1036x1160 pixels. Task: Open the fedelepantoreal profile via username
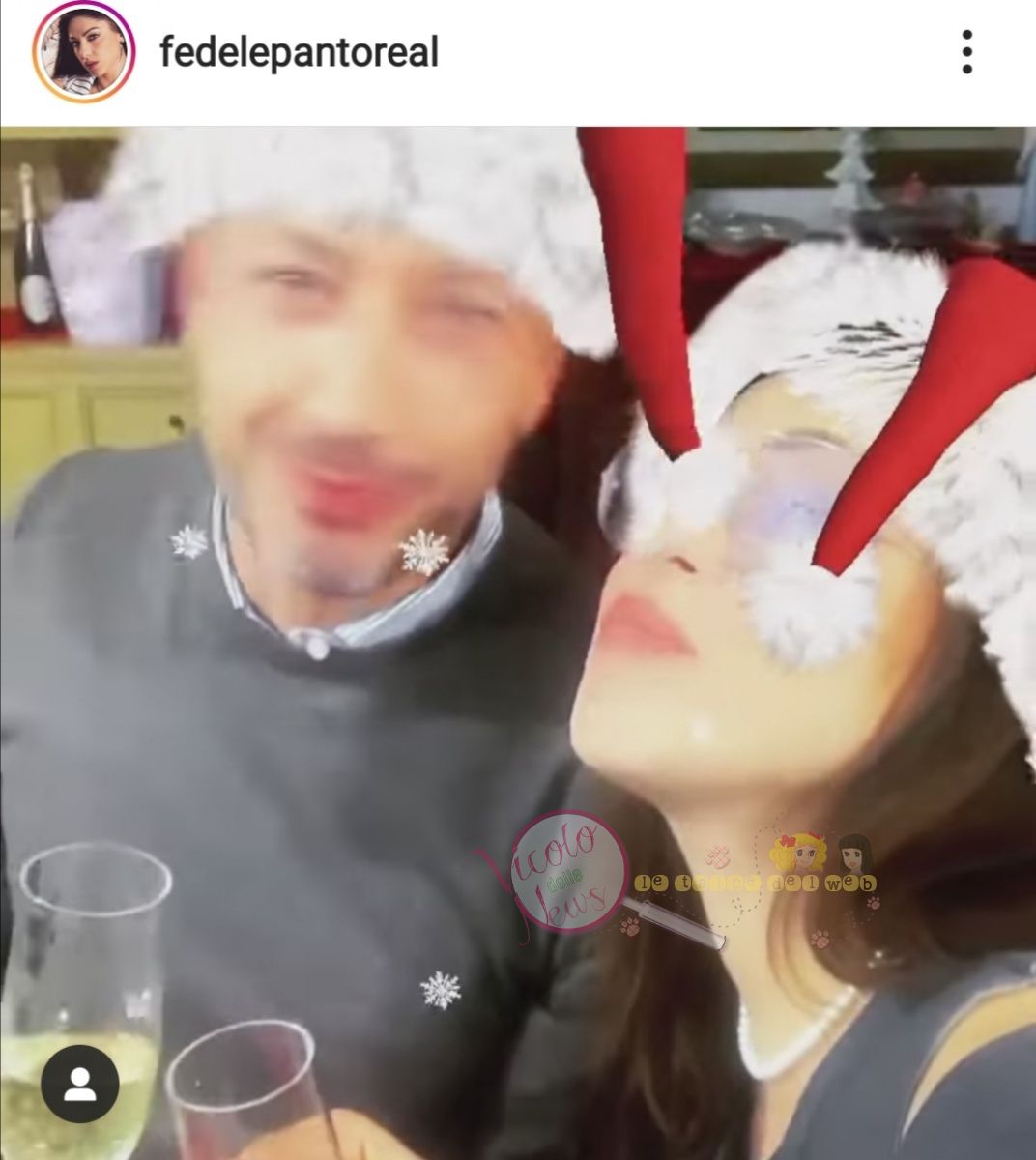tap(299, 52)
